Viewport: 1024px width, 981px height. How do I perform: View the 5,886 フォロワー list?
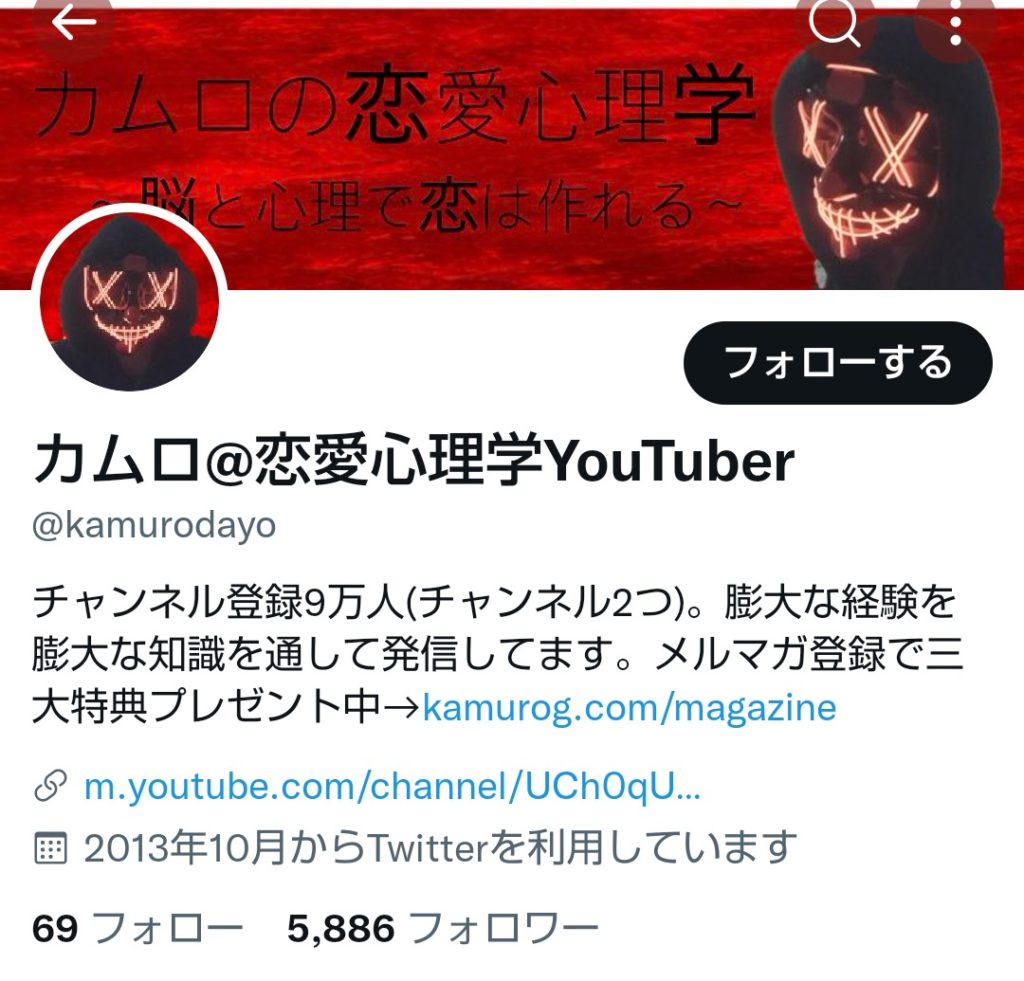click(442, 929)
